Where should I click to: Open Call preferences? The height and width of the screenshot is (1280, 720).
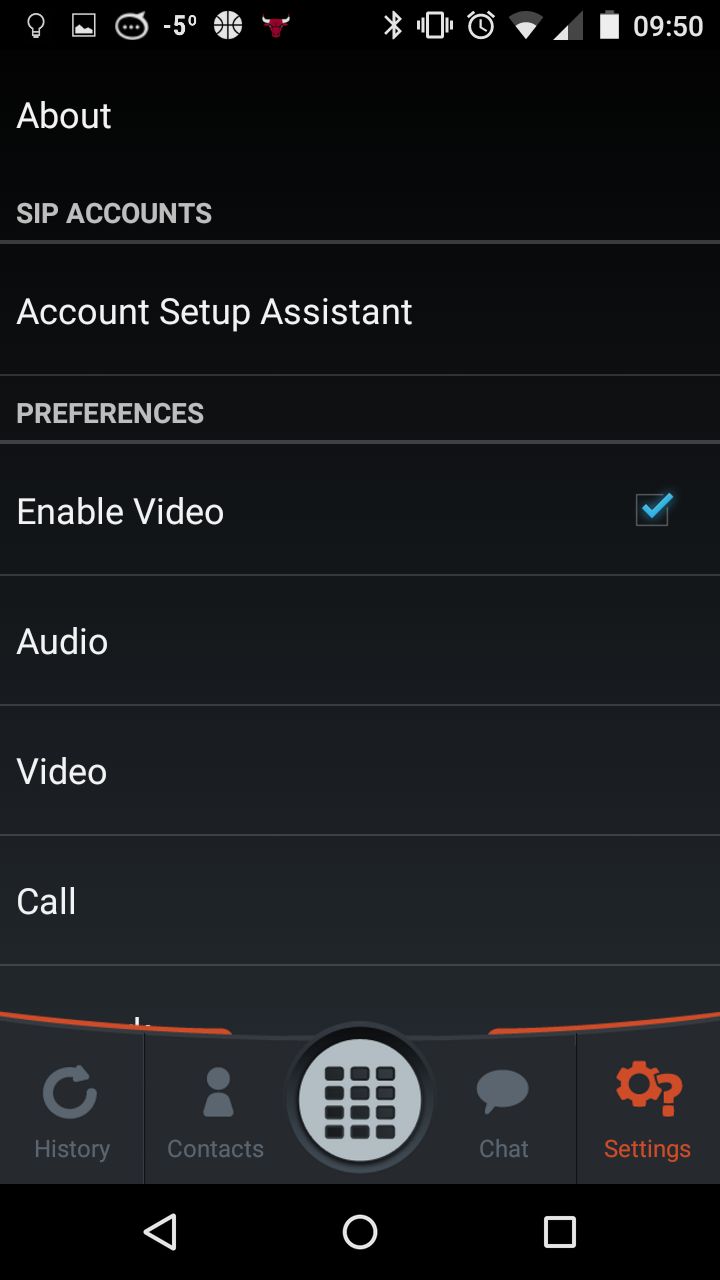click(x=360, y=901)
